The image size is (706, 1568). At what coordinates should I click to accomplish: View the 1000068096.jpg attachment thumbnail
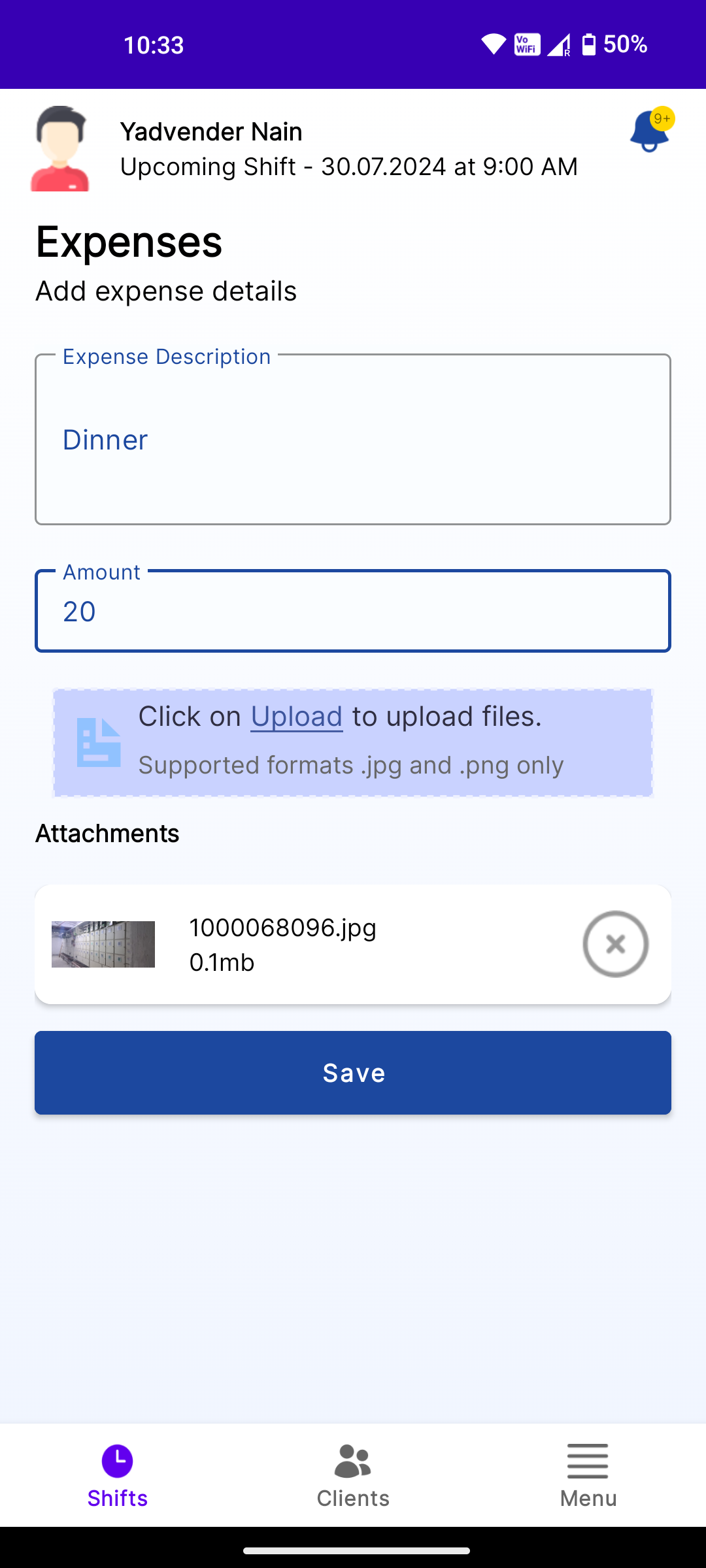[x=103, y=944]
